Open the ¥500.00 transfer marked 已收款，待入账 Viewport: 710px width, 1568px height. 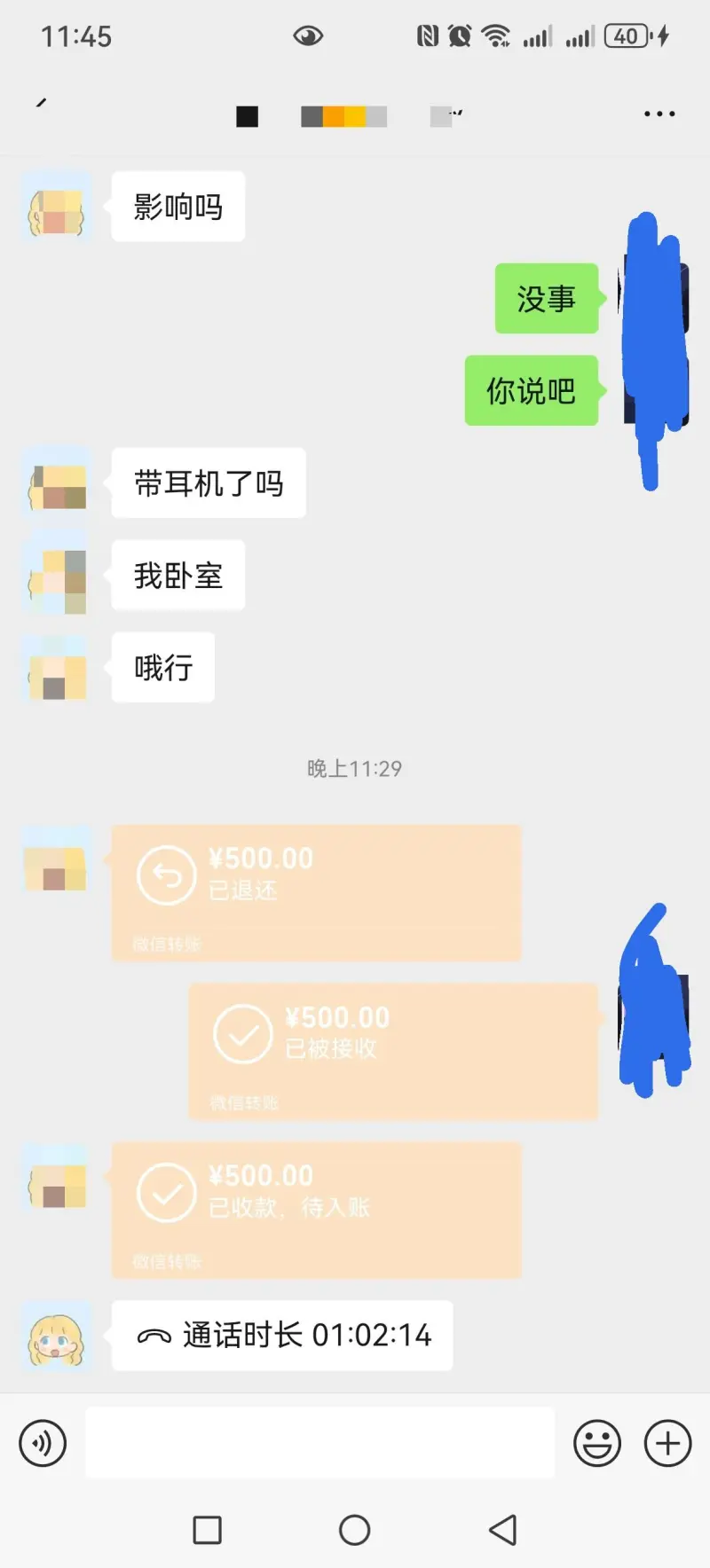[x=316, y=1210]
